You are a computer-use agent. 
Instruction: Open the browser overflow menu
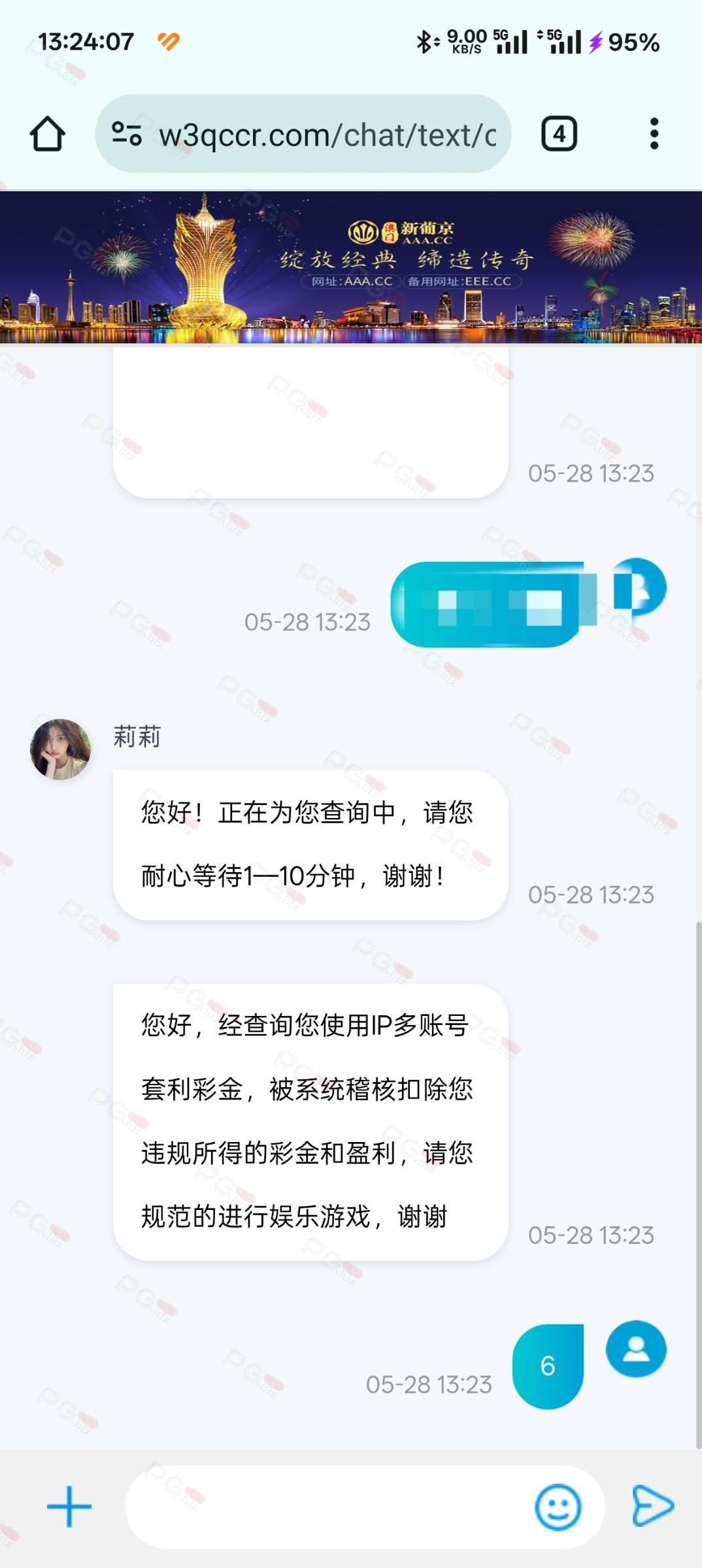tap(654, 134)
